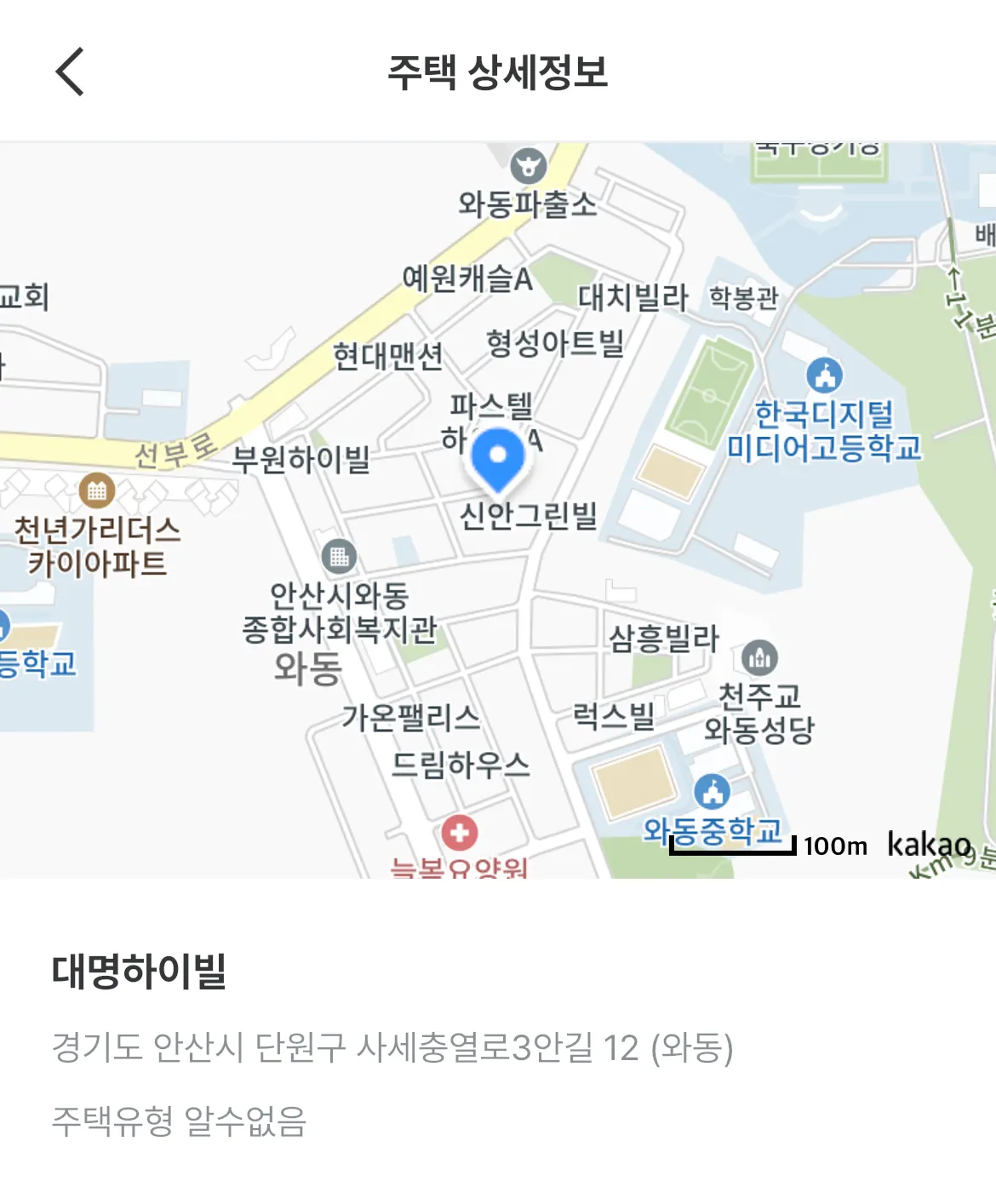996x1204 pixels.
Task: Go back from the 주택 상세정보 page
Action: 70,72
